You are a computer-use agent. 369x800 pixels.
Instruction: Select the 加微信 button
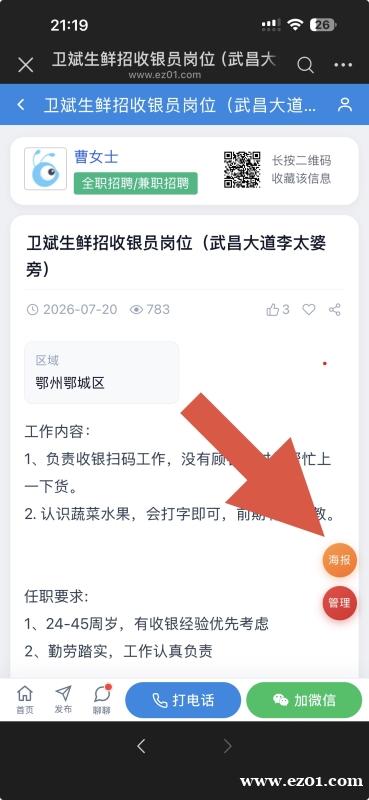coord(304,700)
